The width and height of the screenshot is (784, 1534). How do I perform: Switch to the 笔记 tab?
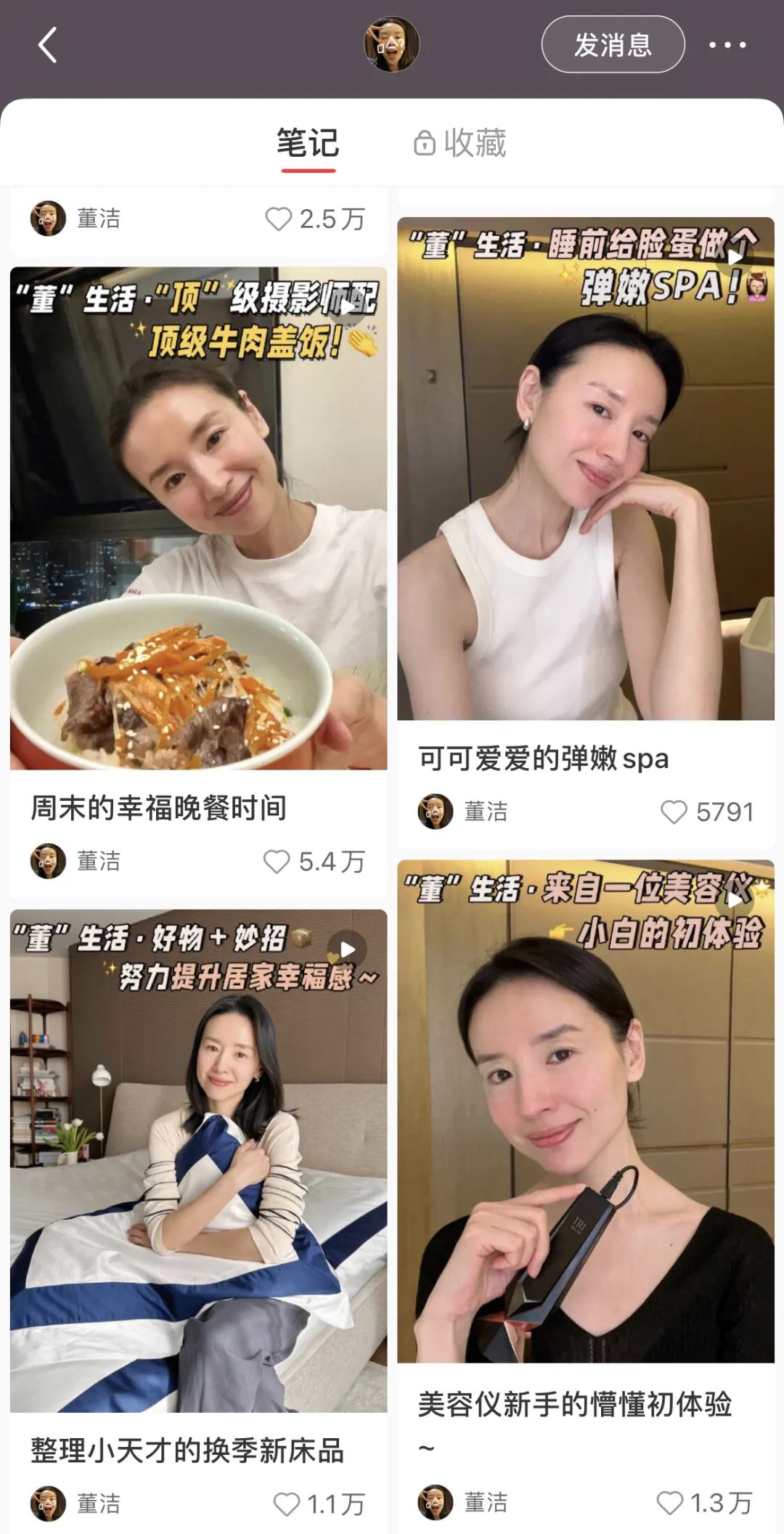click(308, 143)
